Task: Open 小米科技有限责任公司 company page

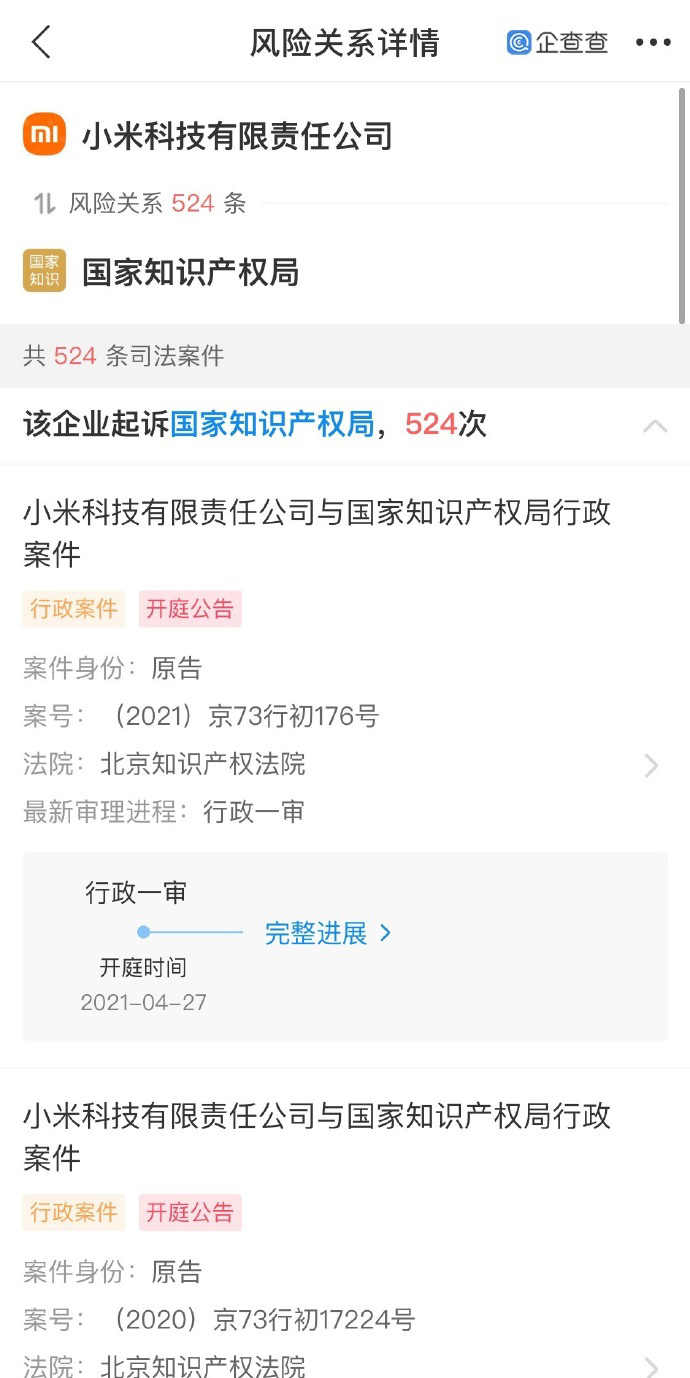Action: 236,136
